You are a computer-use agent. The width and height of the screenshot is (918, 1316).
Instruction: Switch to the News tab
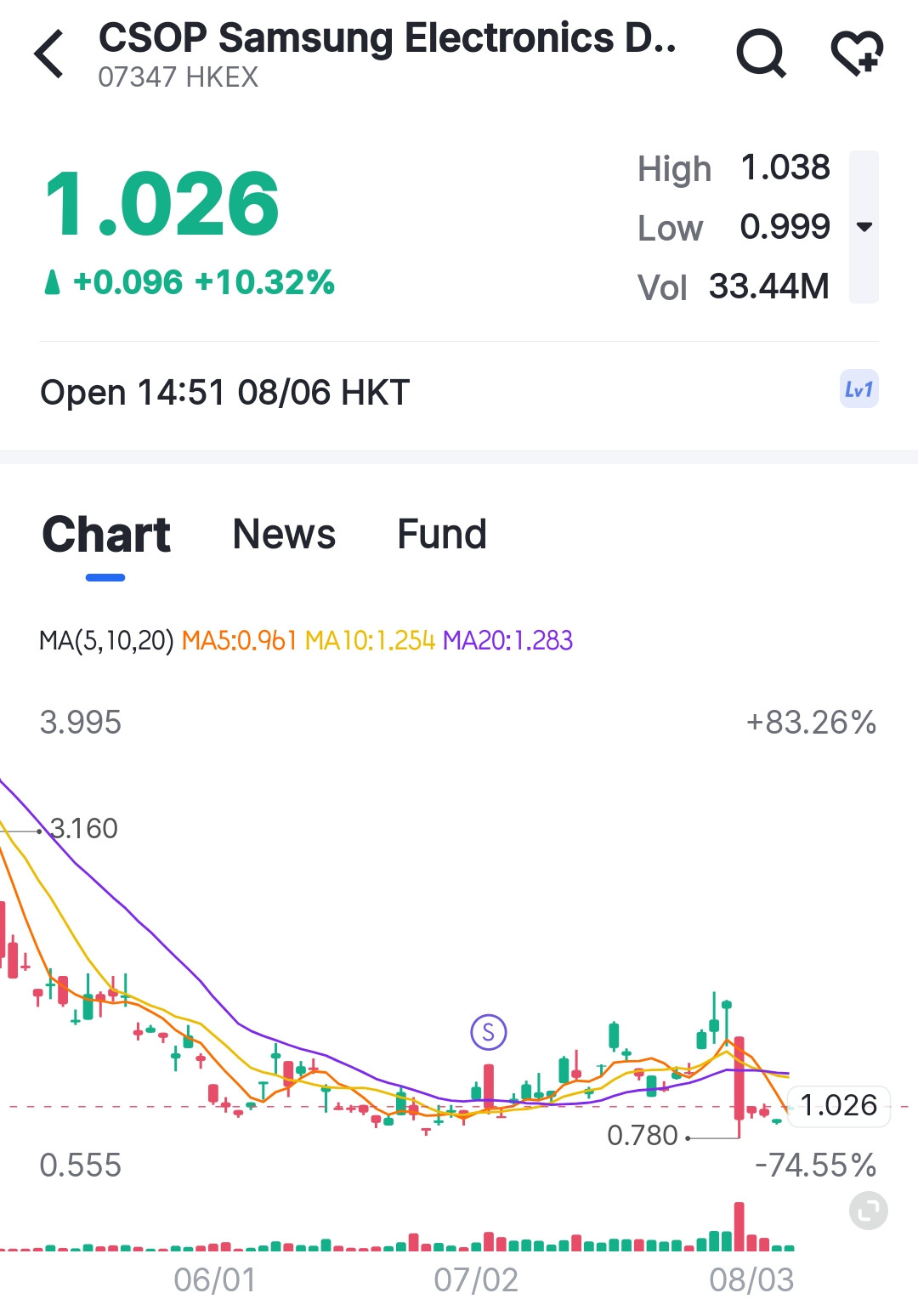click(x=284, y=535)
